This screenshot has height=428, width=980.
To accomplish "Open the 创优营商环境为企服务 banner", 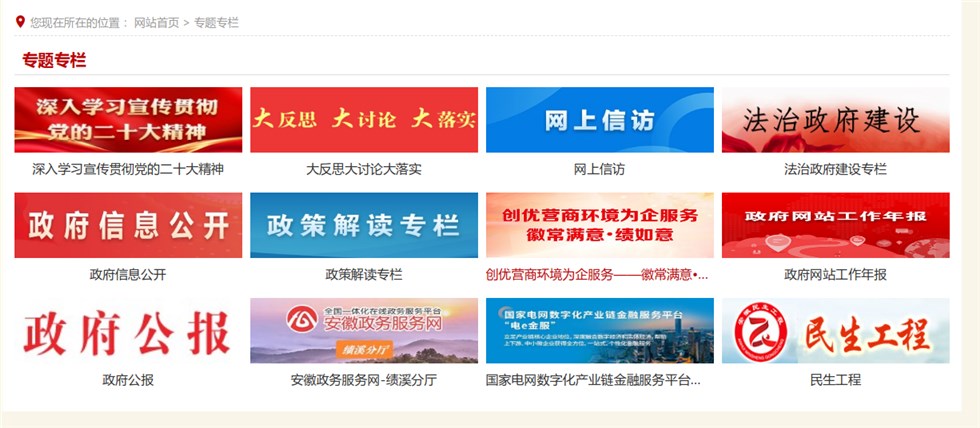I will (599, 225).
